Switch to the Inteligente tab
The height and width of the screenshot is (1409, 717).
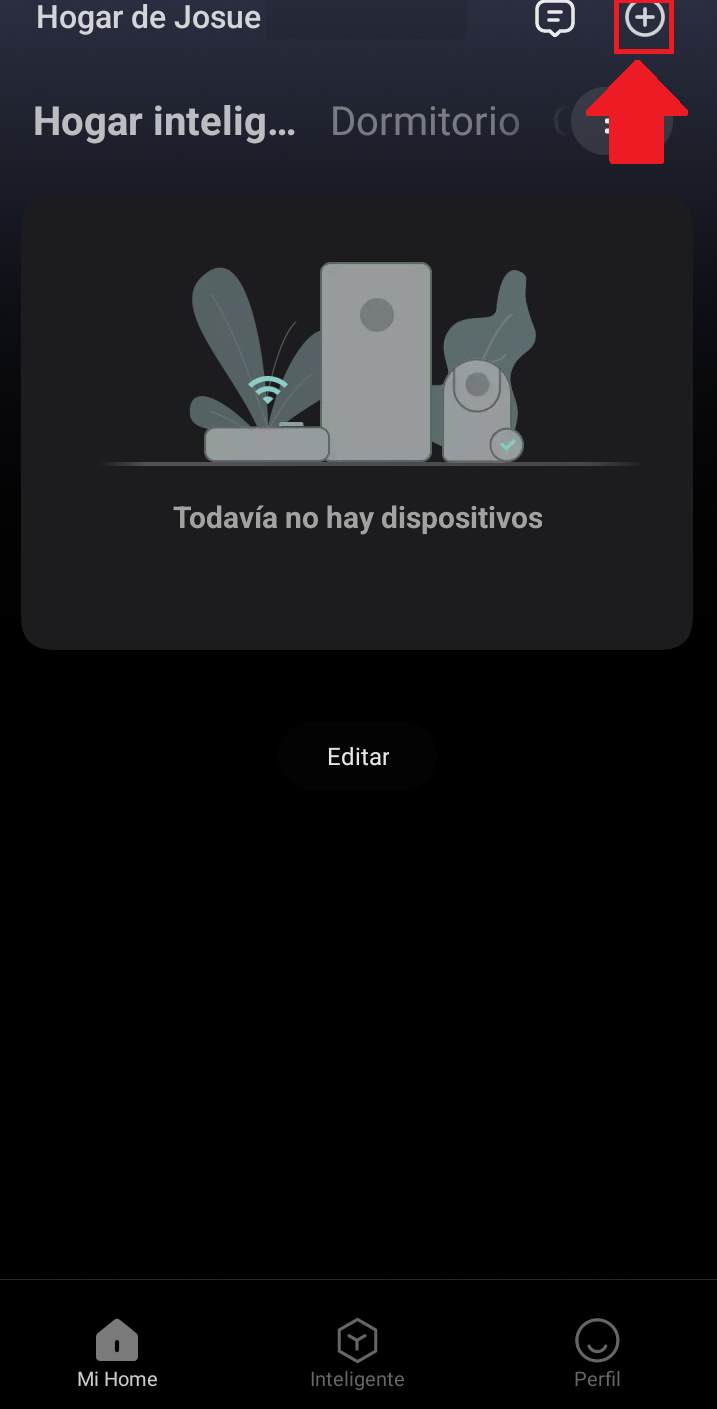(x=357, y=1354)
